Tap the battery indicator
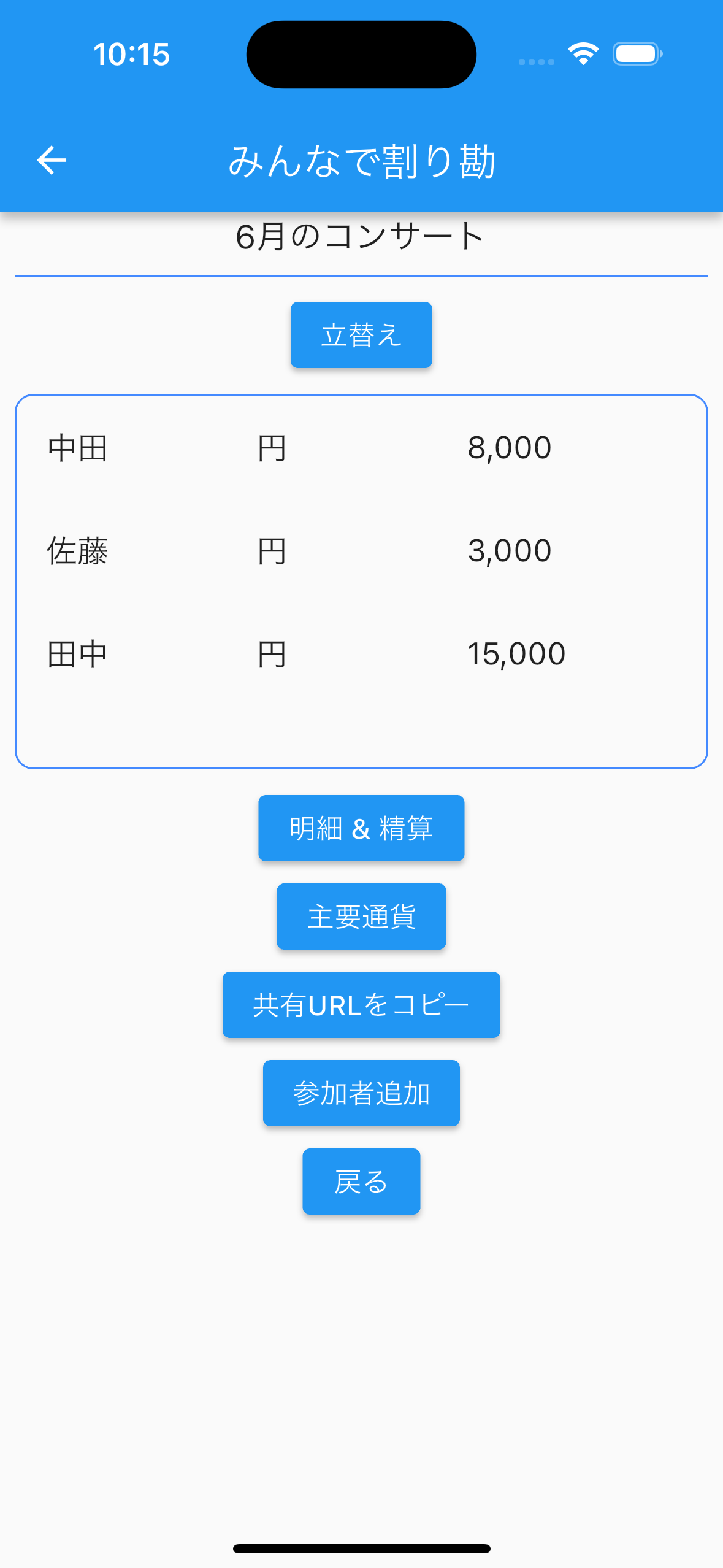723x1568 pixels. (637, 54)
